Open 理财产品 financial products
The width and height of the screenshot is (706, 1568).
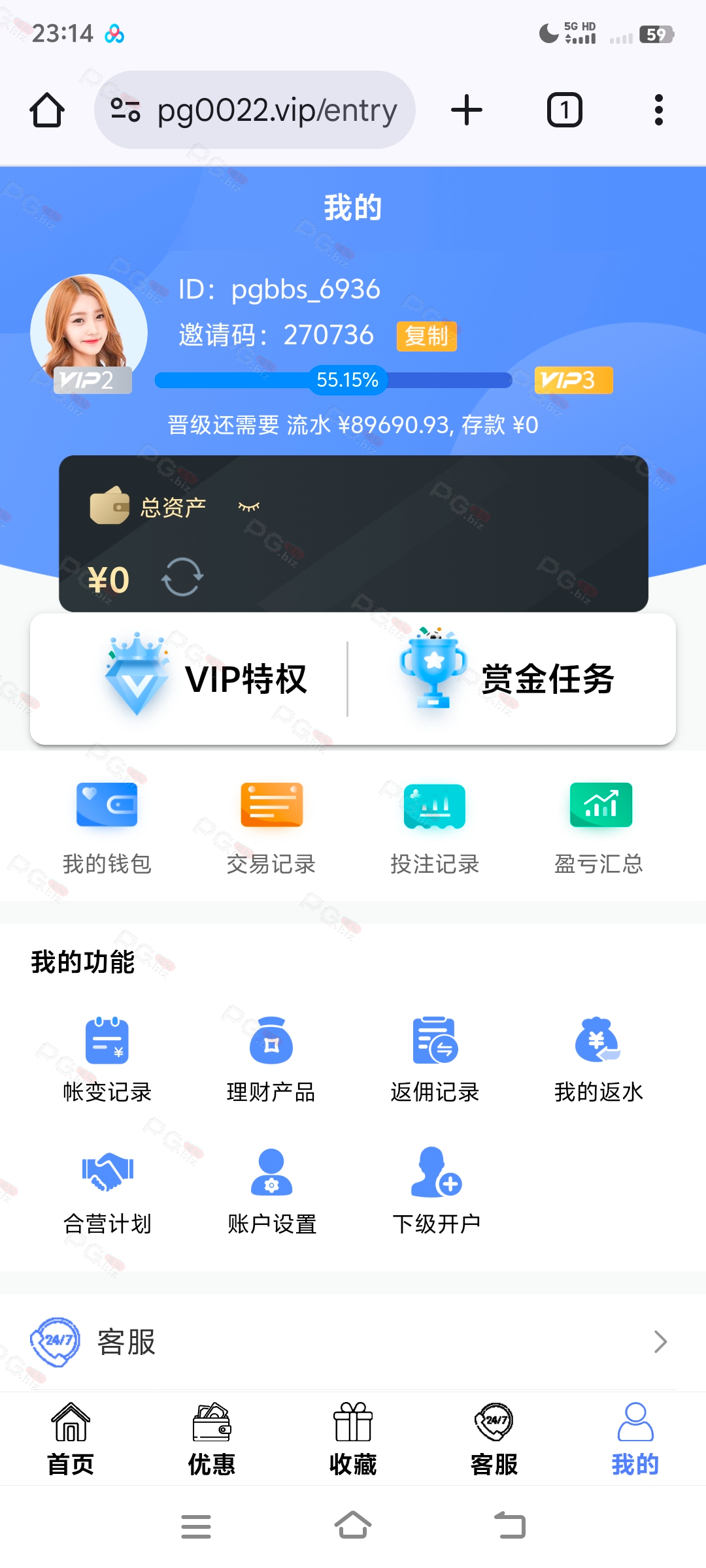click(x=271, y=1058)
